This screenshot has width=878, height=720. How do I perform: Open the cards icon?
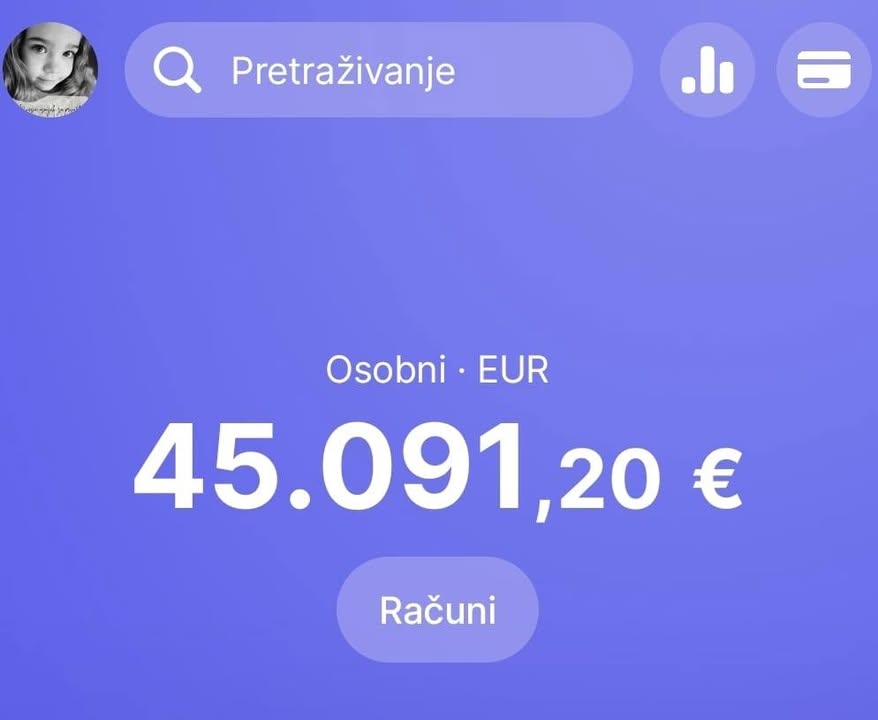[x=824, y=70]
